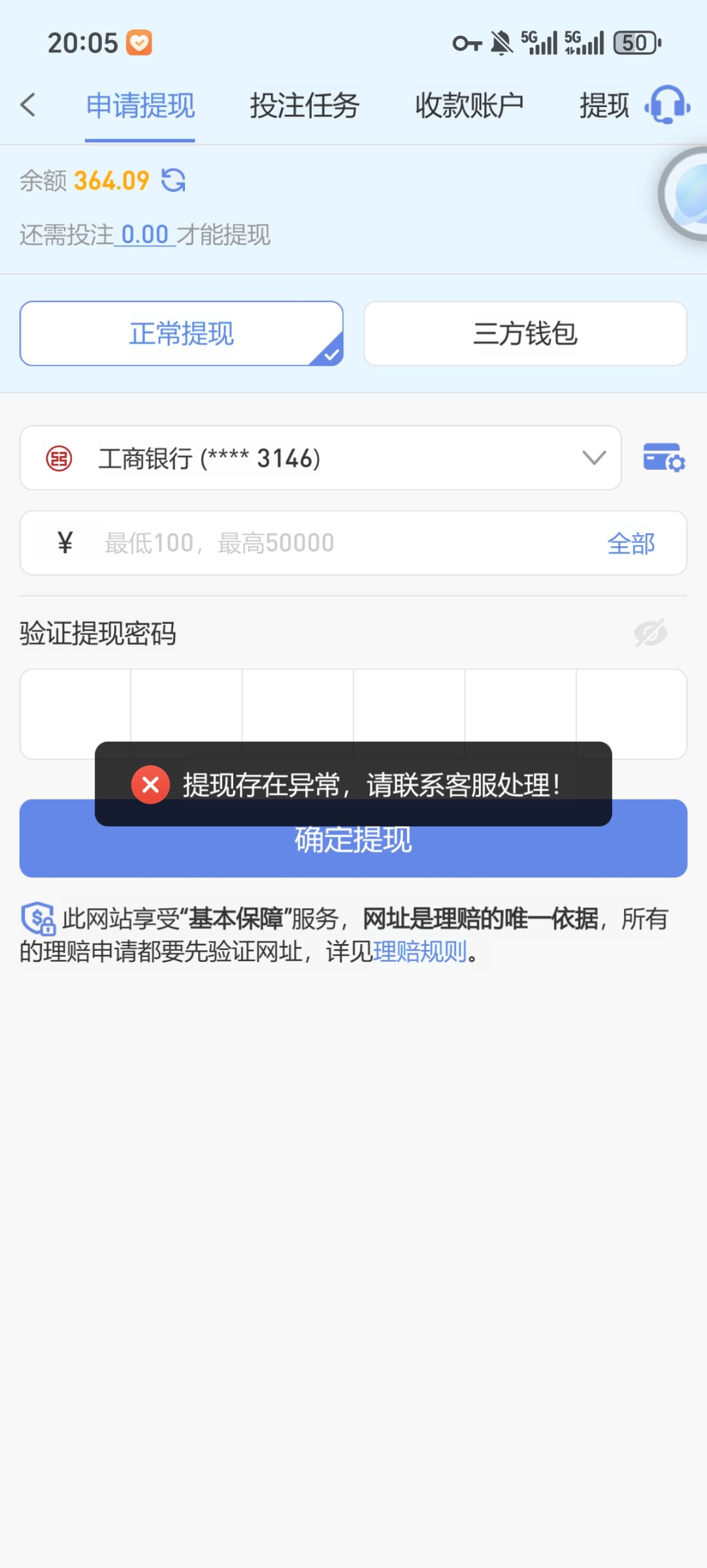707x1568 pixels.
Task: Select 正常提现 withdrawal option
Action: tap(182, 333)
